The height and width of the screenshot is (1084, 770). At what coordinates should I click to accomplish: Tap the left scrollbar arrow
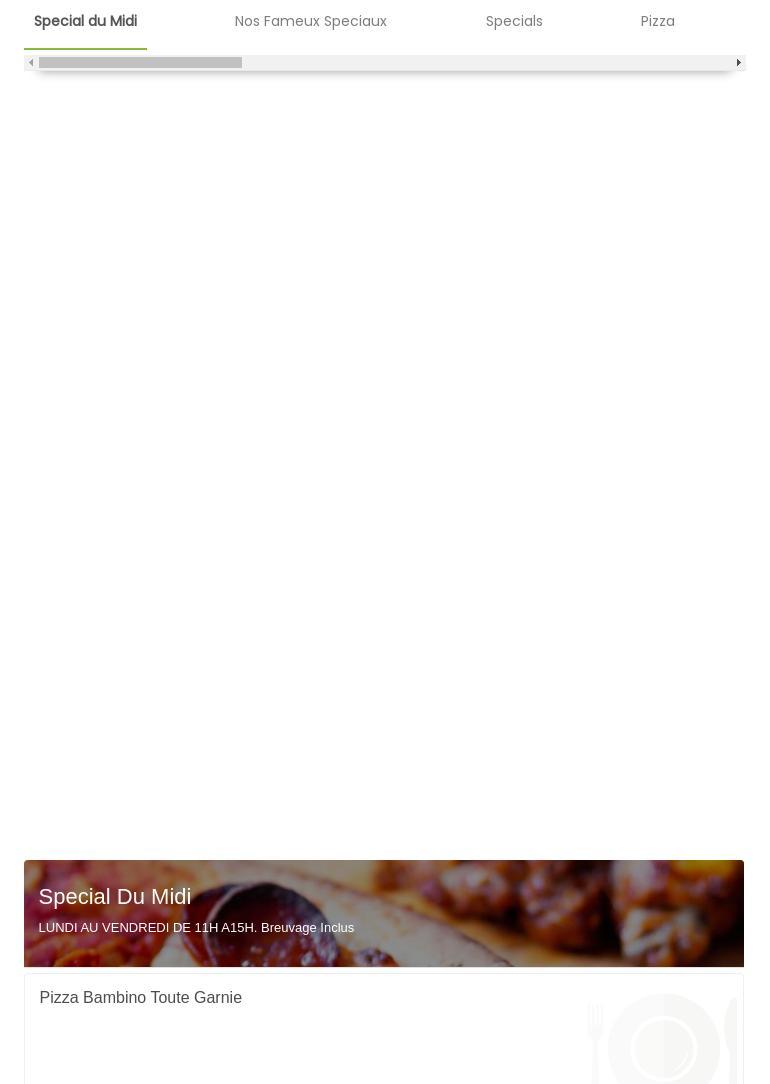point(31,63)
